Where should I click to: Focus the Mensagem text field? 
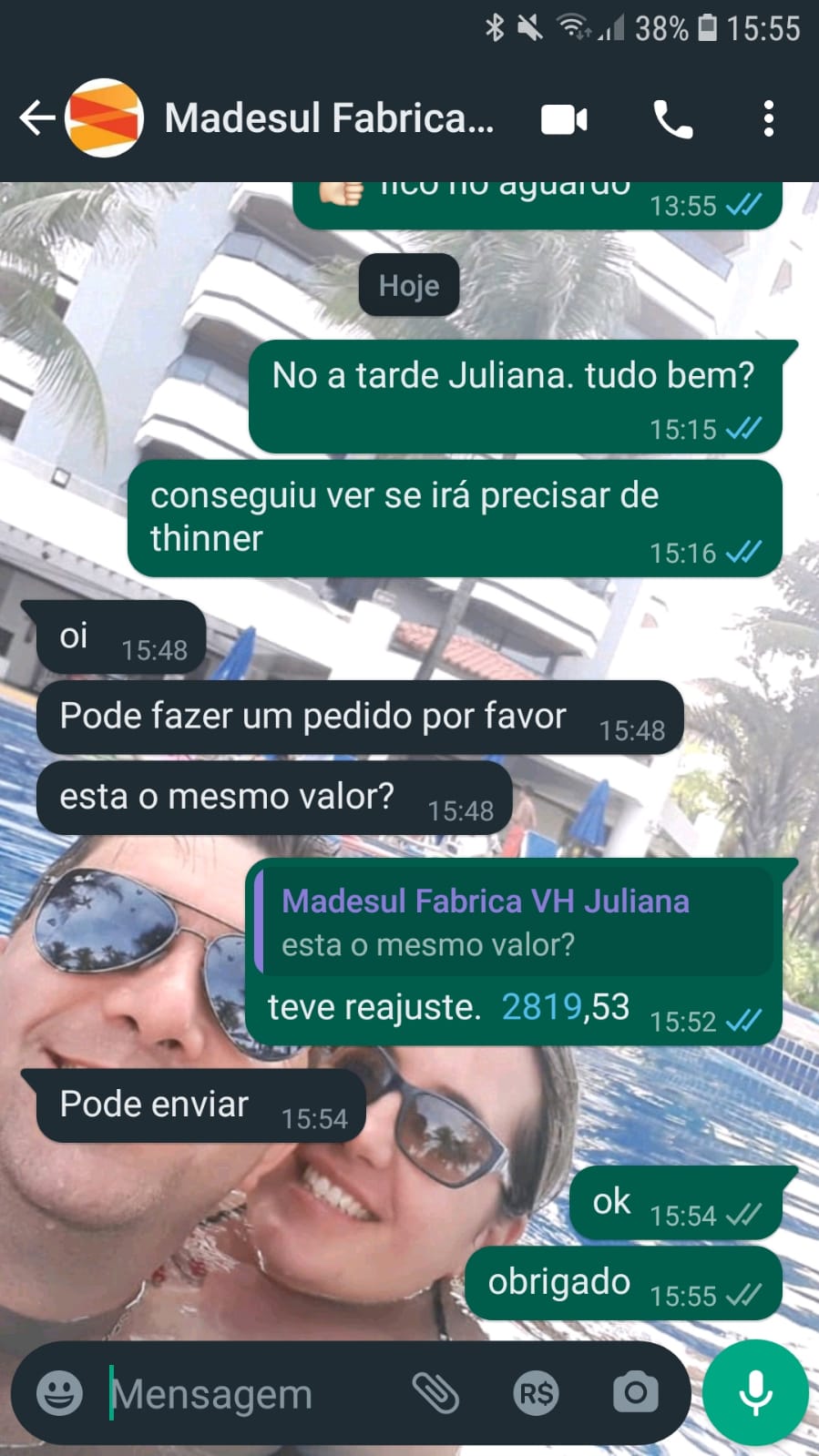tap(246, 1393)
